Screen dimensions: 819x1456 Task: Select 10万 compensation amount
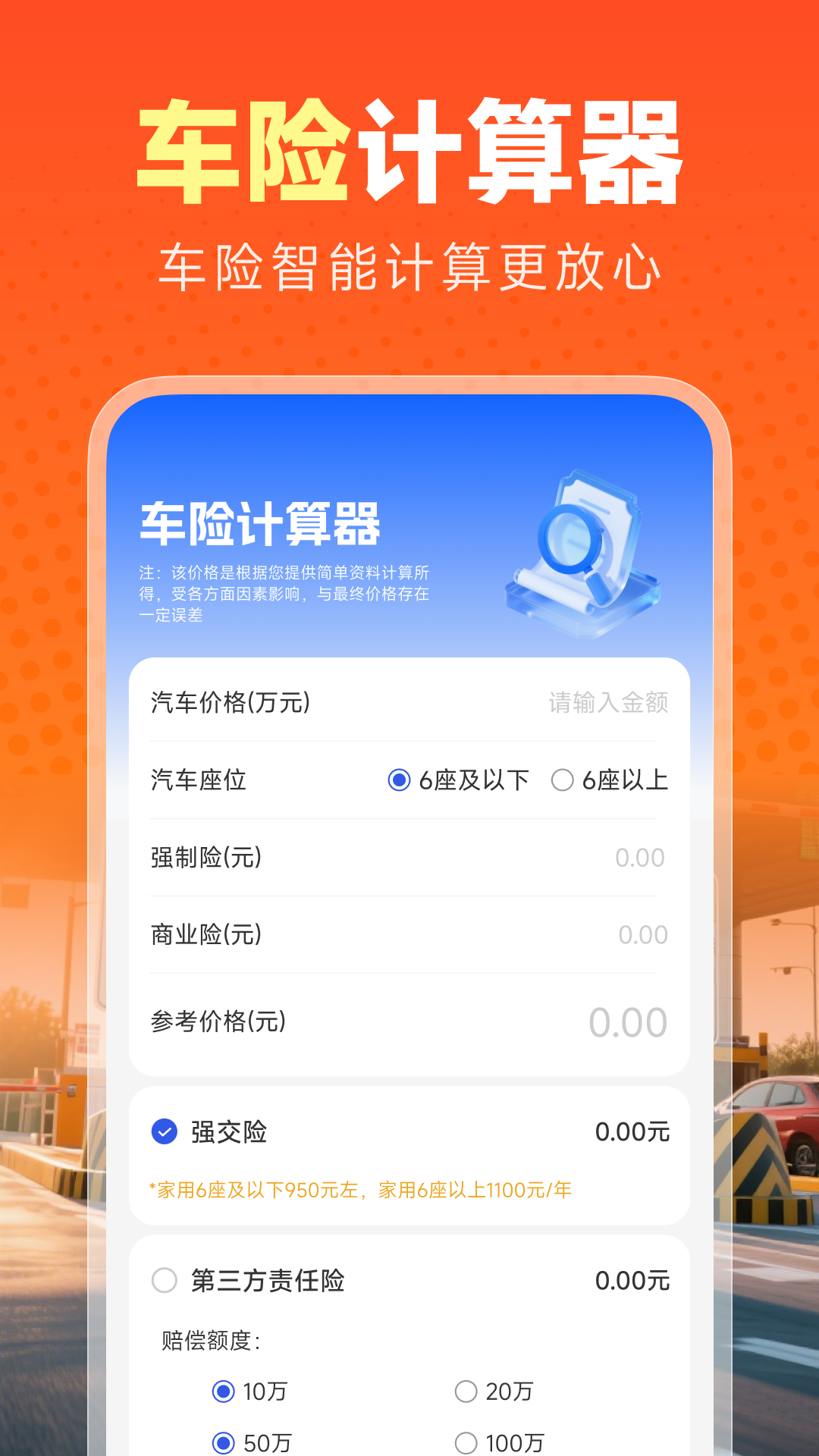tap(223, 1391)
